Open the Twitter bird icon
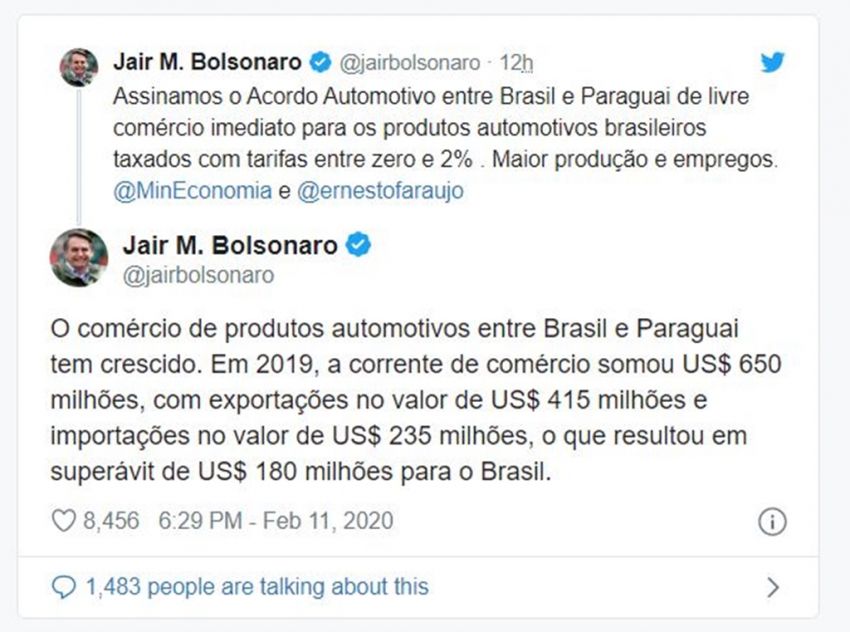This screenshot has height=632, width=850. coord(772,62)
